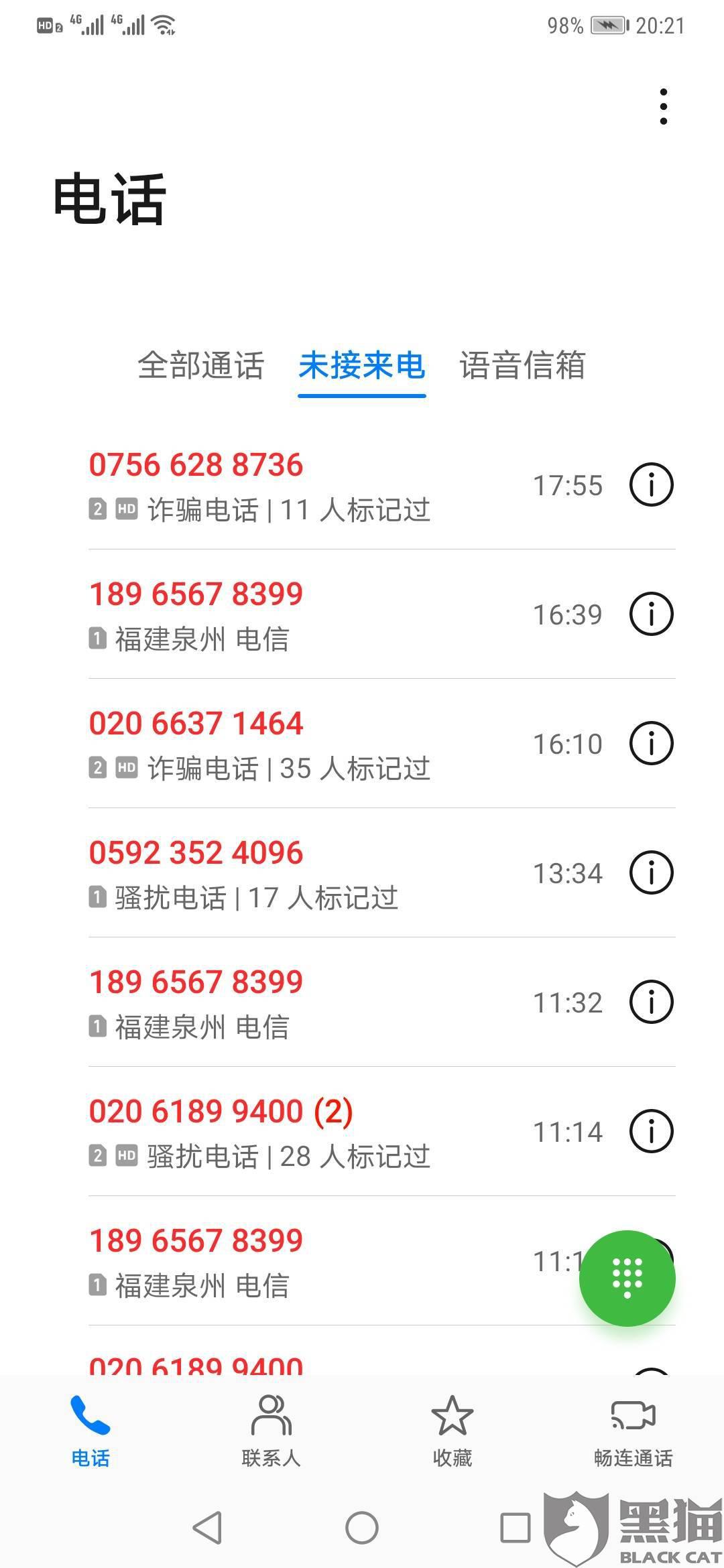This screenshot has width=724, height=1568.
Task: Open the three-dot overflow menu
Action: (663, 107)
